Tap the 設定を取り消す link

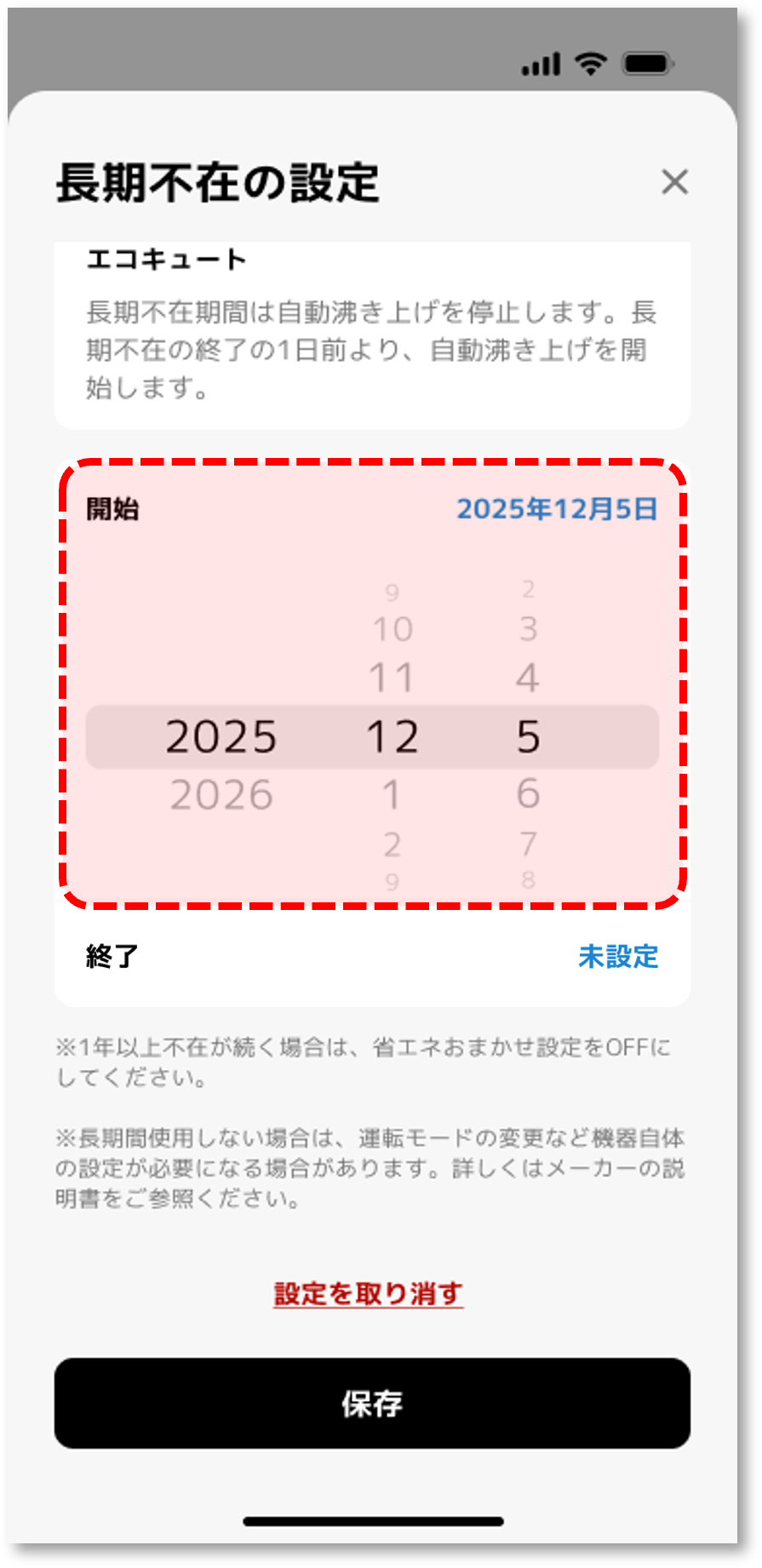click(x=368, y=1293)
